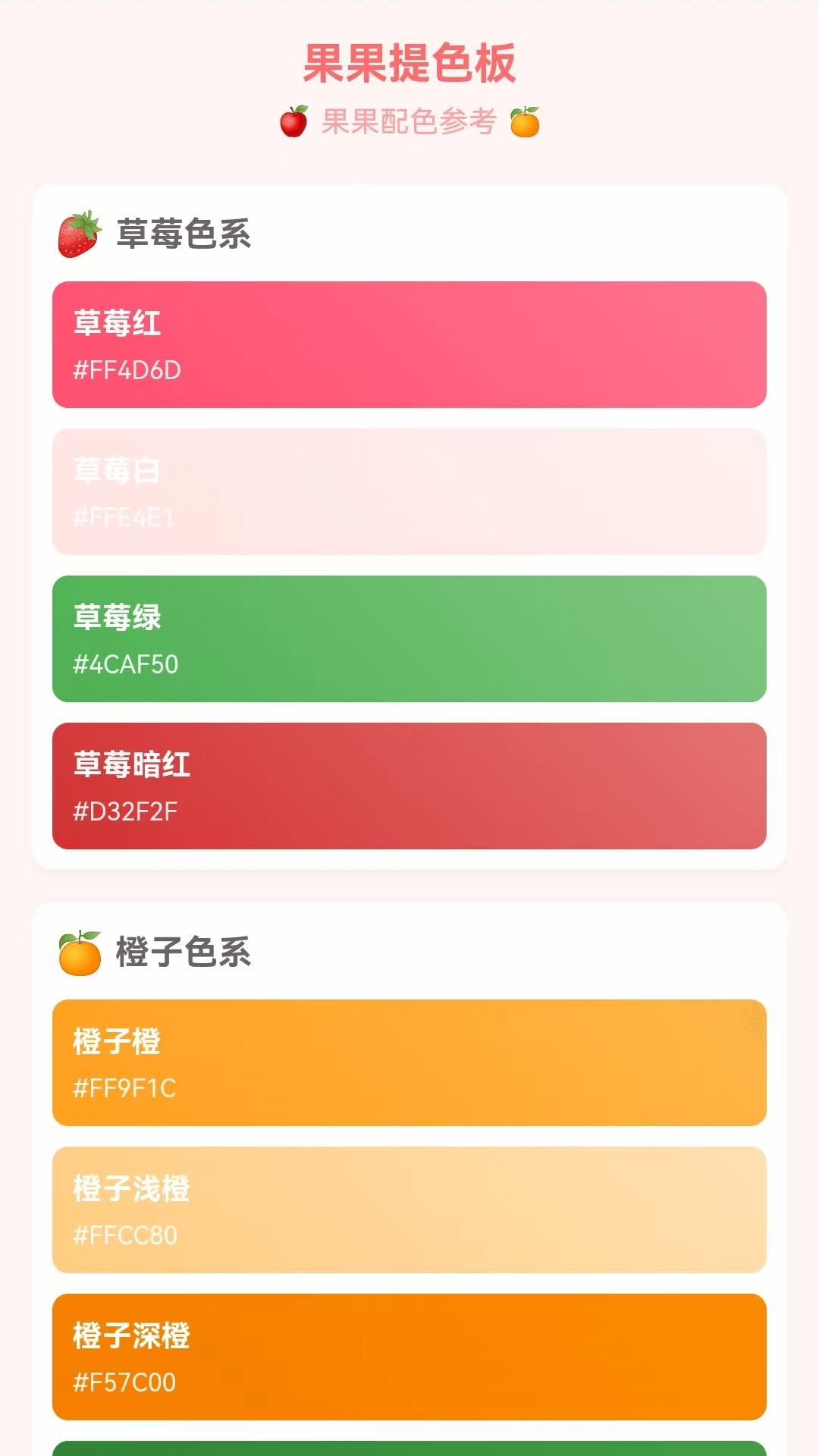Select the 草莓红 #FF4D6D swatch
The image size is (819, 1456).
pyautogui.click(x=409, y=344)
